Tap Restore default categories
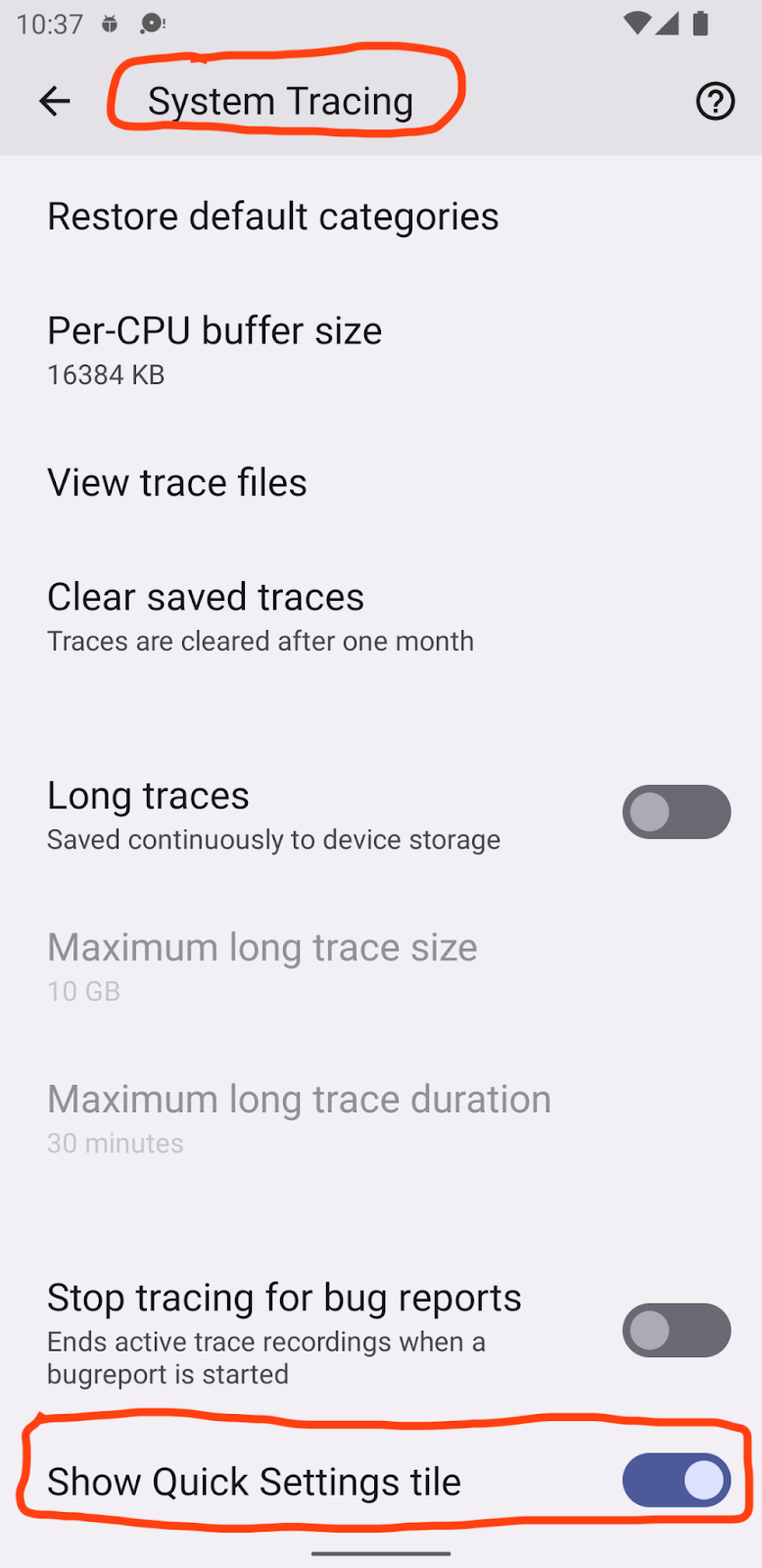Screen dimensions: 762x1568 point(273,217)
